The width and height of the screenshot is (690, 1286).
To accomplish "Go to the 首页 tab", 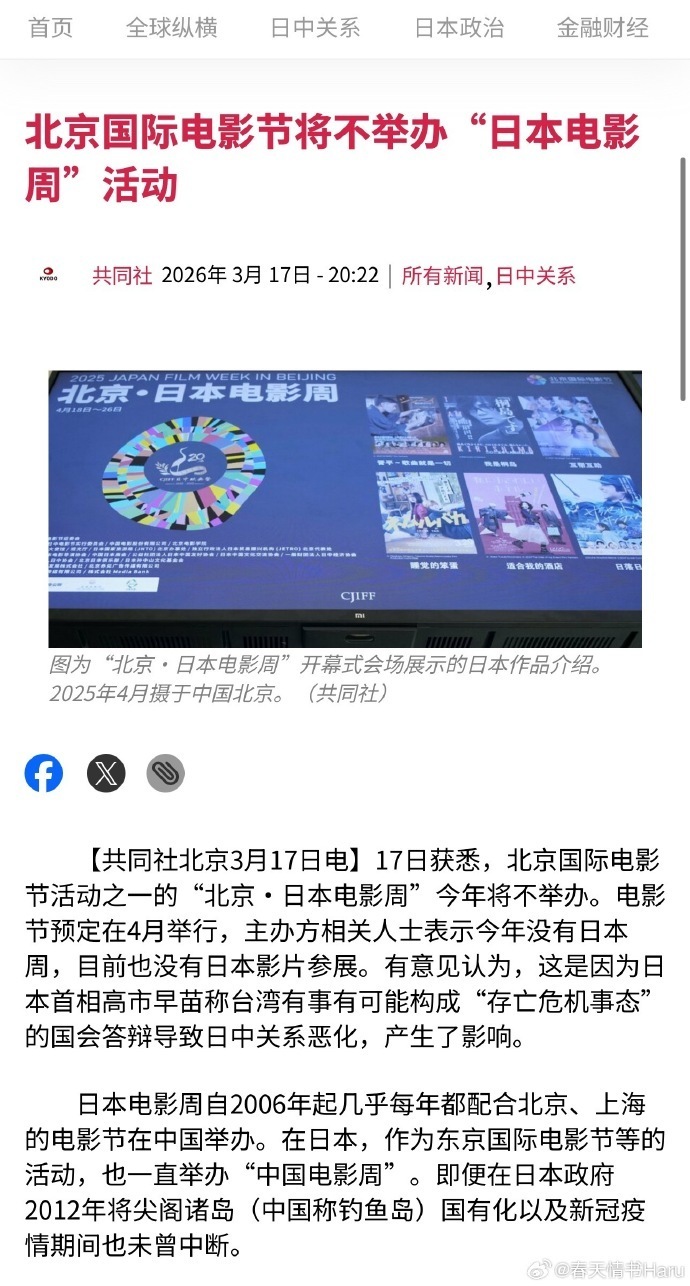I will coord(51,28).
